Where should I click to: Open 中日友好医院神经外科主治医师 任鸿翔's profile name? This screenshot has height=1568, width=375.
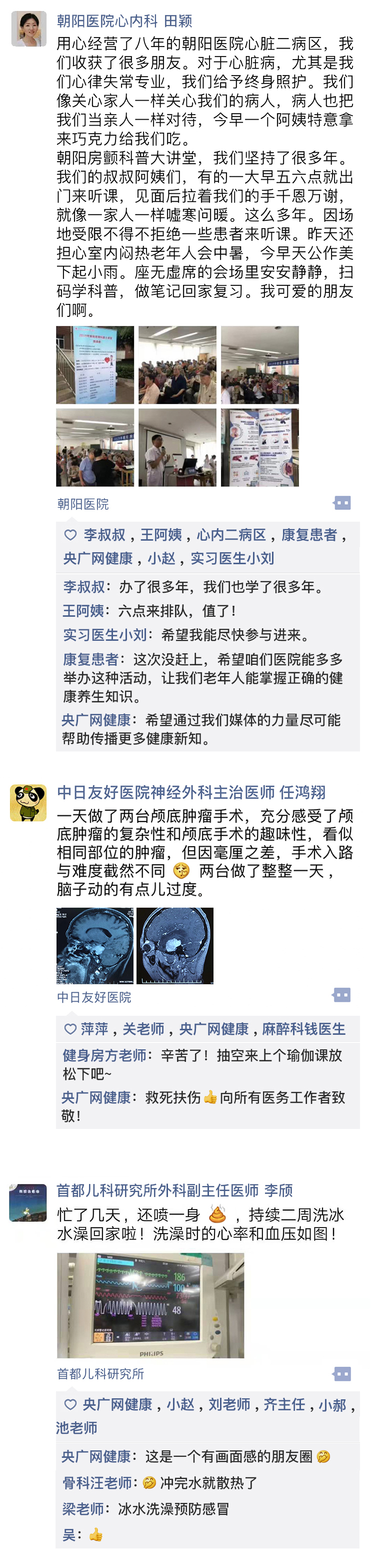(x=191, y=792)
